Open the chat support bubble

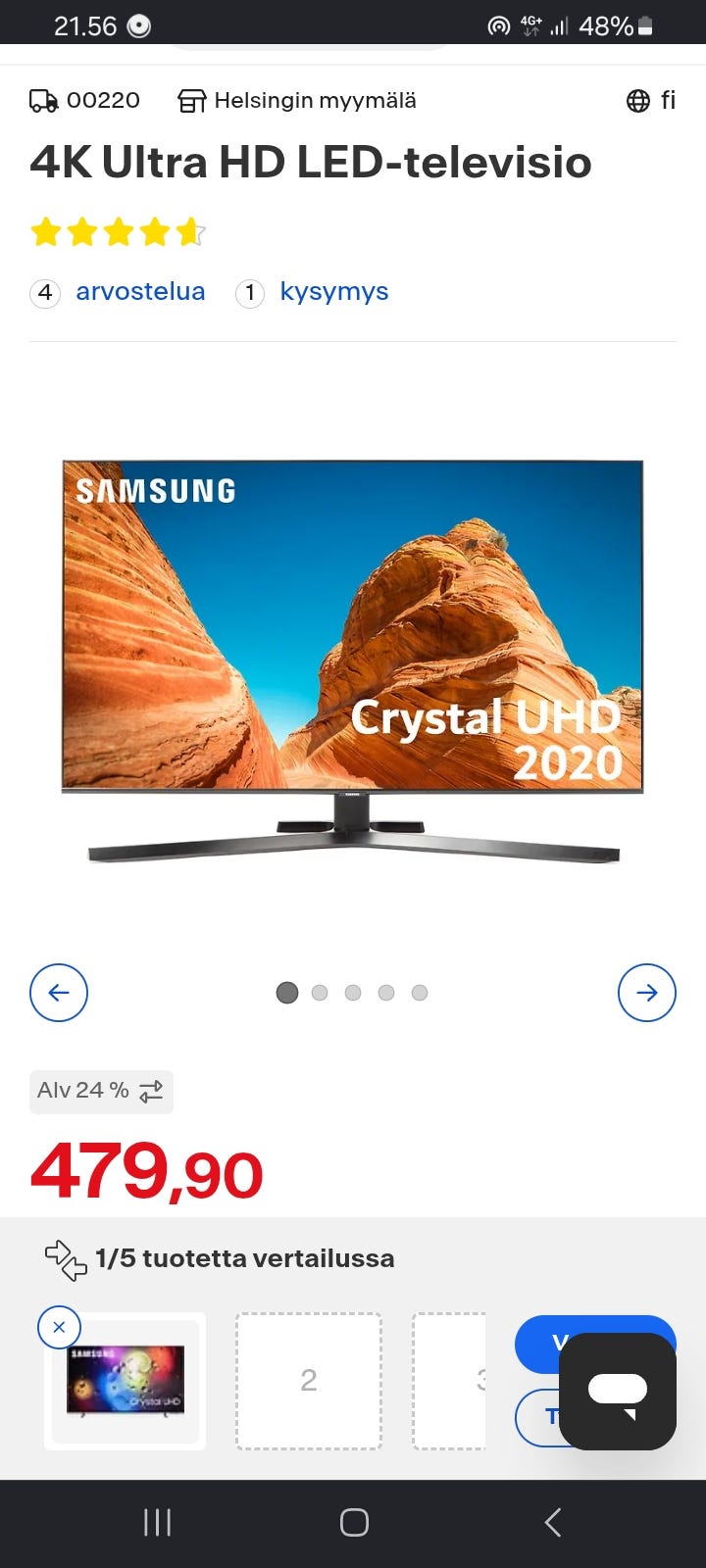tap(618, 1392)
